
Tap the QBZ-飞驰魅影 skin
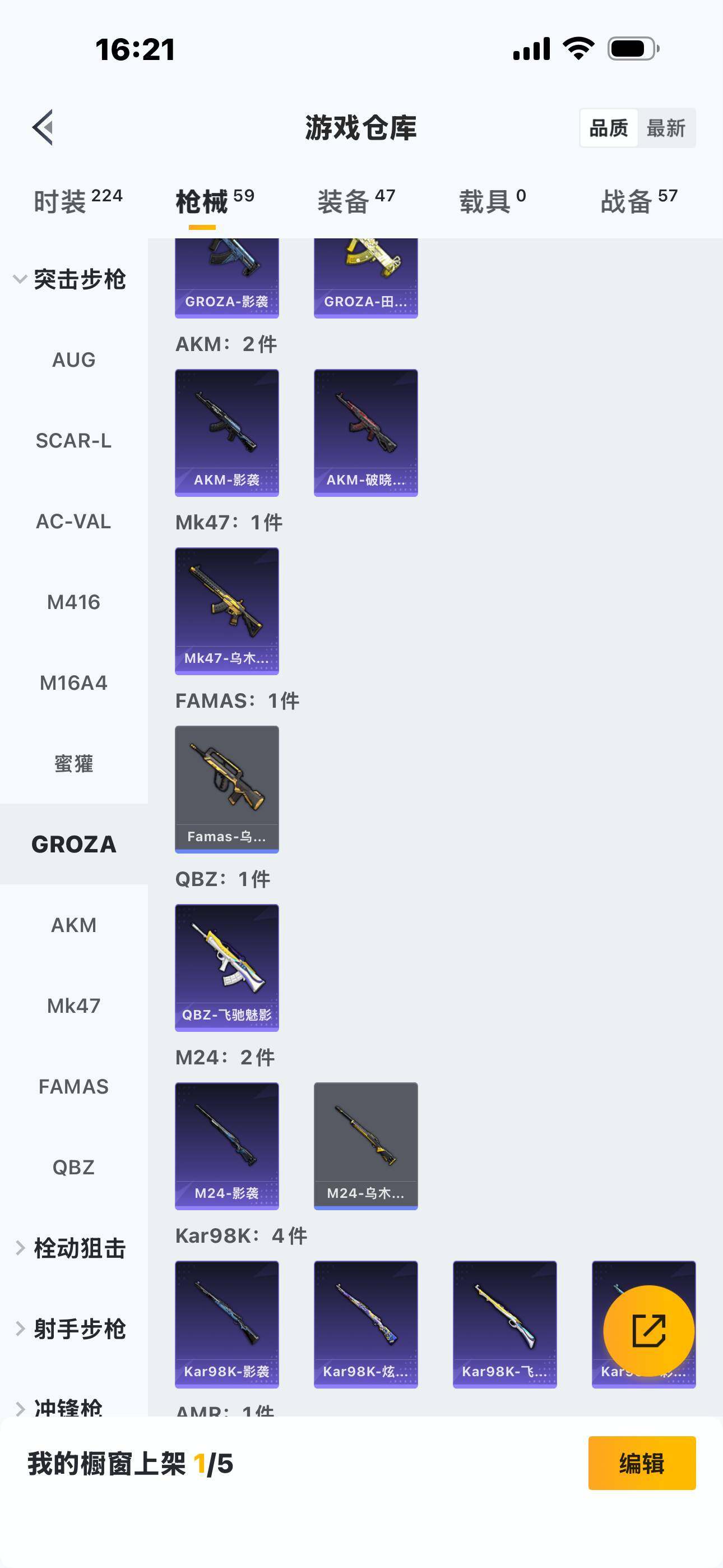[227, 967]
